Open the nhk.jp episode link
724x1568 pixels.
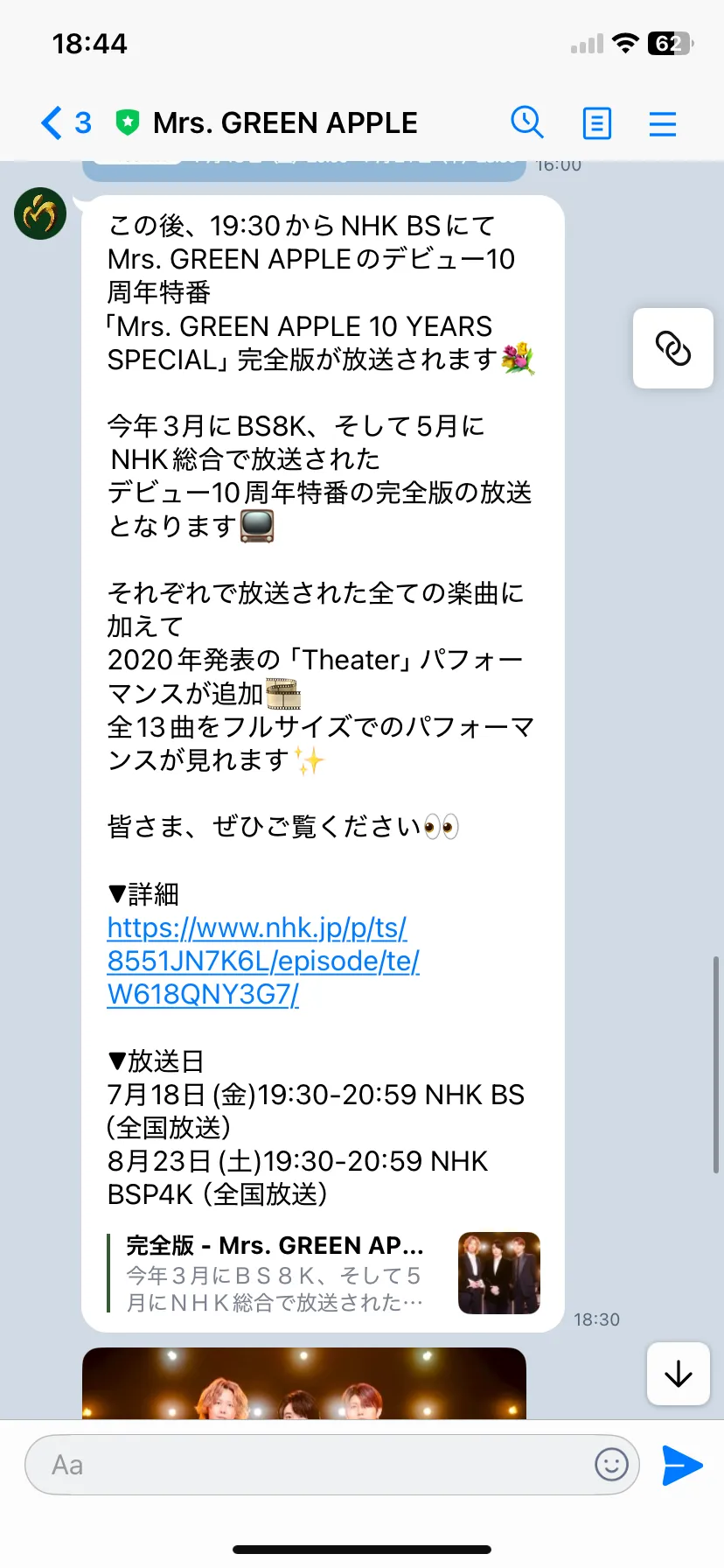coord(262,961)
